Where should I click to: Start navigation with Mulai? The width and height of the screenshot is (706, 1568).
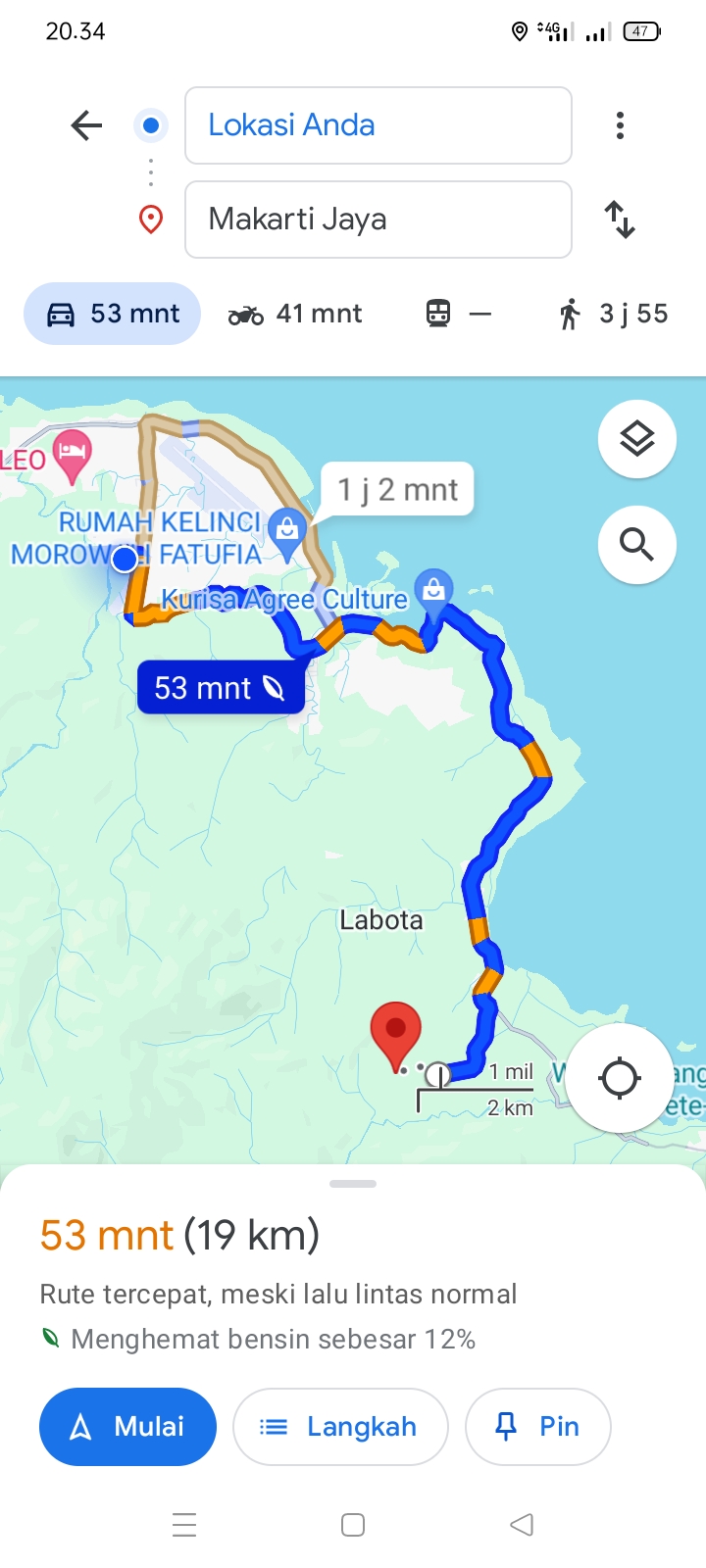(x=127, y=1427)
